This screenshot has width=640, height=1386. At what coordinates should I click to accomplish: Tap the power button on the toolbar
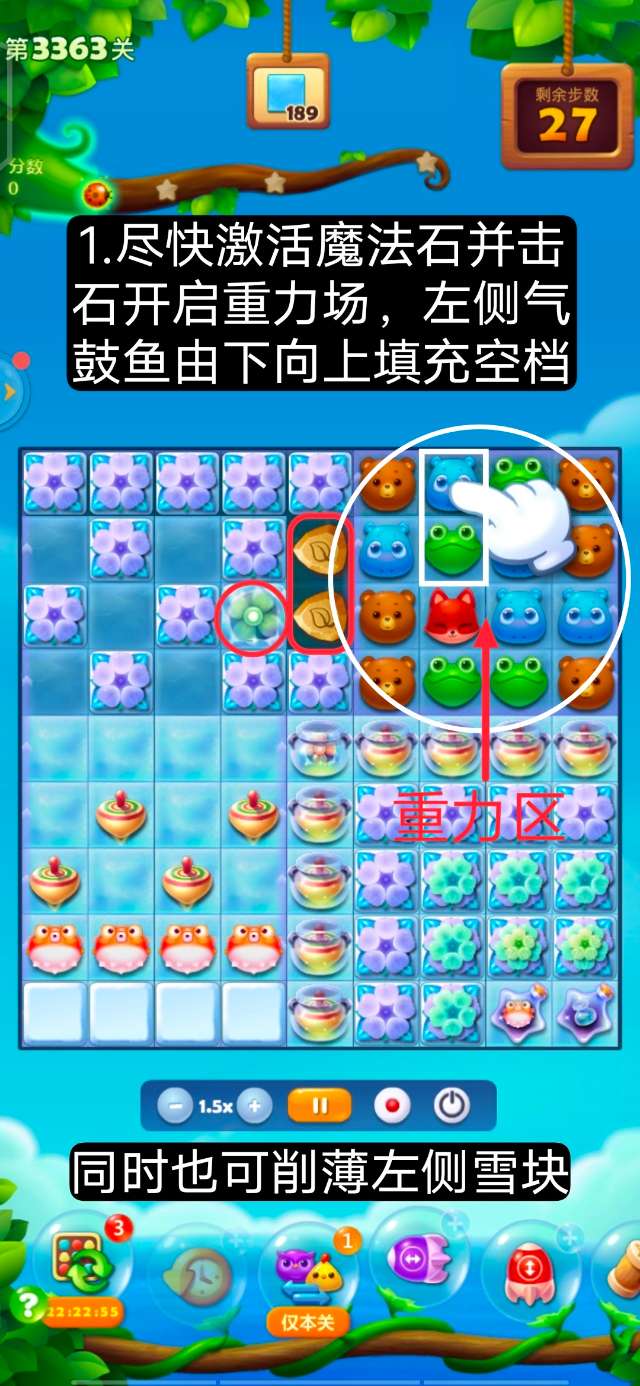pos(451,1106)
